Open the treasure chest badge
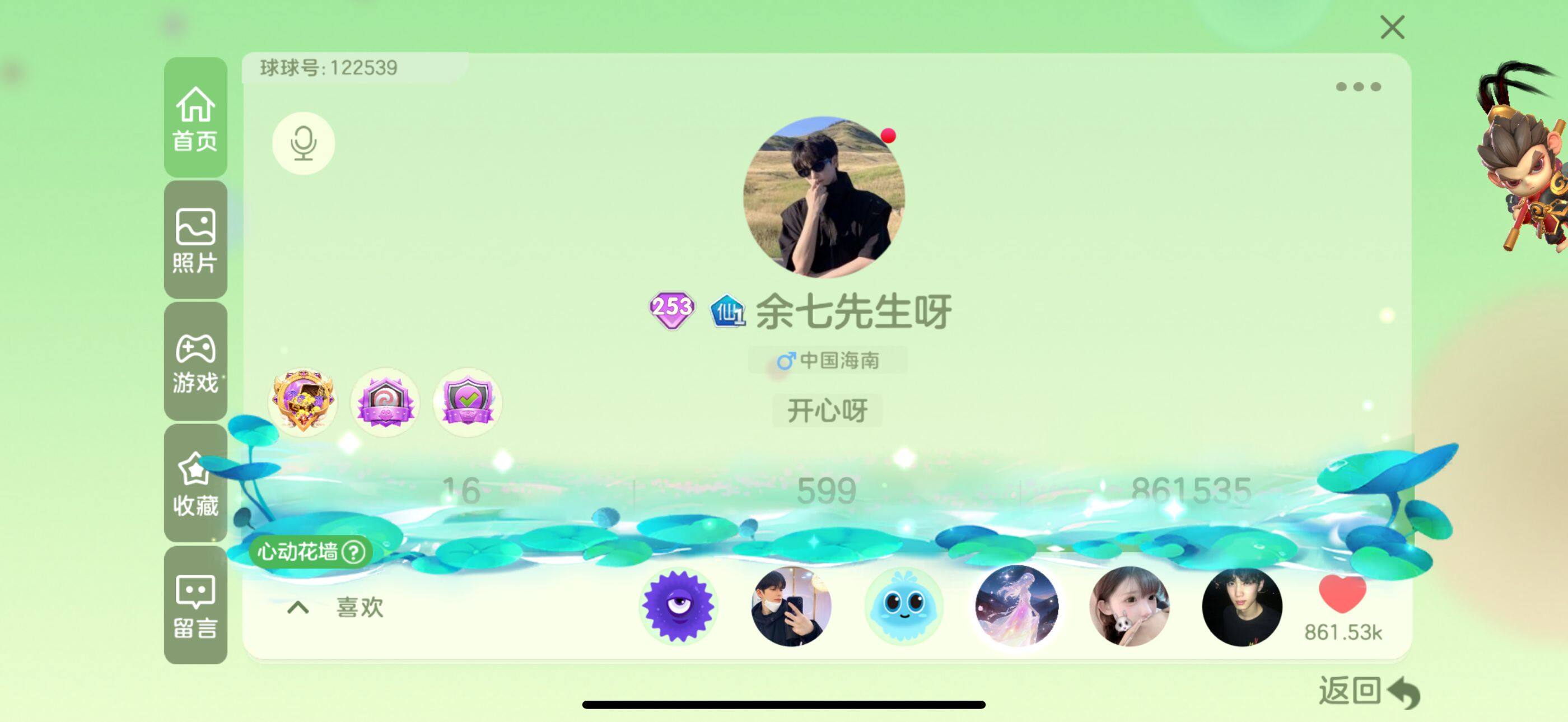1568x722 pixels. coord(303,401)
